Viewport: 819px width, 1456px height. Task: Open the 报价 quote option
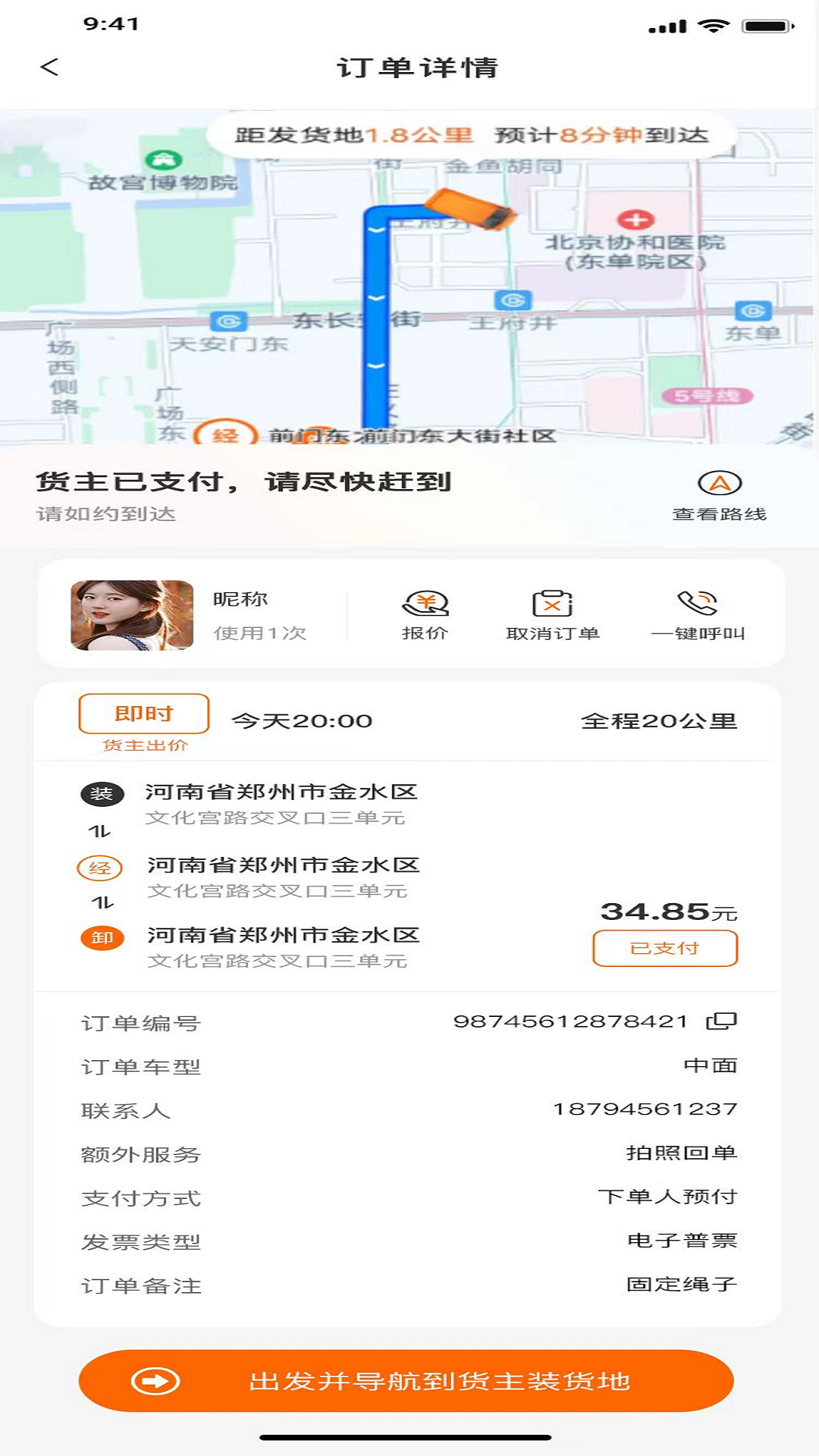point(425,615)
